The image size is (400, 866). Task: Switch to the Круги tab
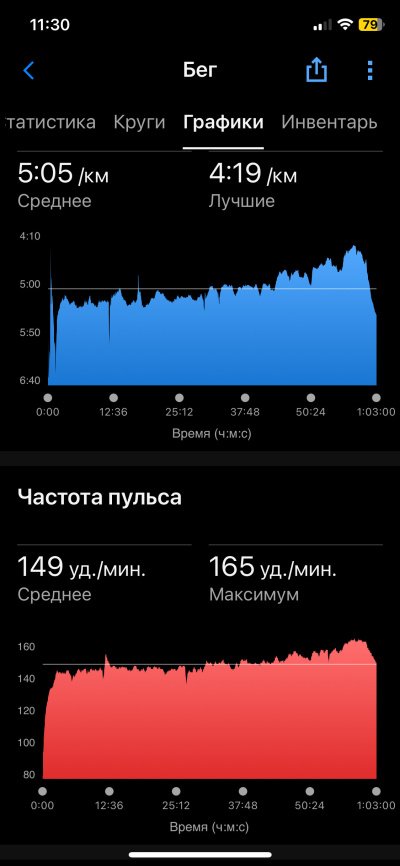tap(139, 122)
